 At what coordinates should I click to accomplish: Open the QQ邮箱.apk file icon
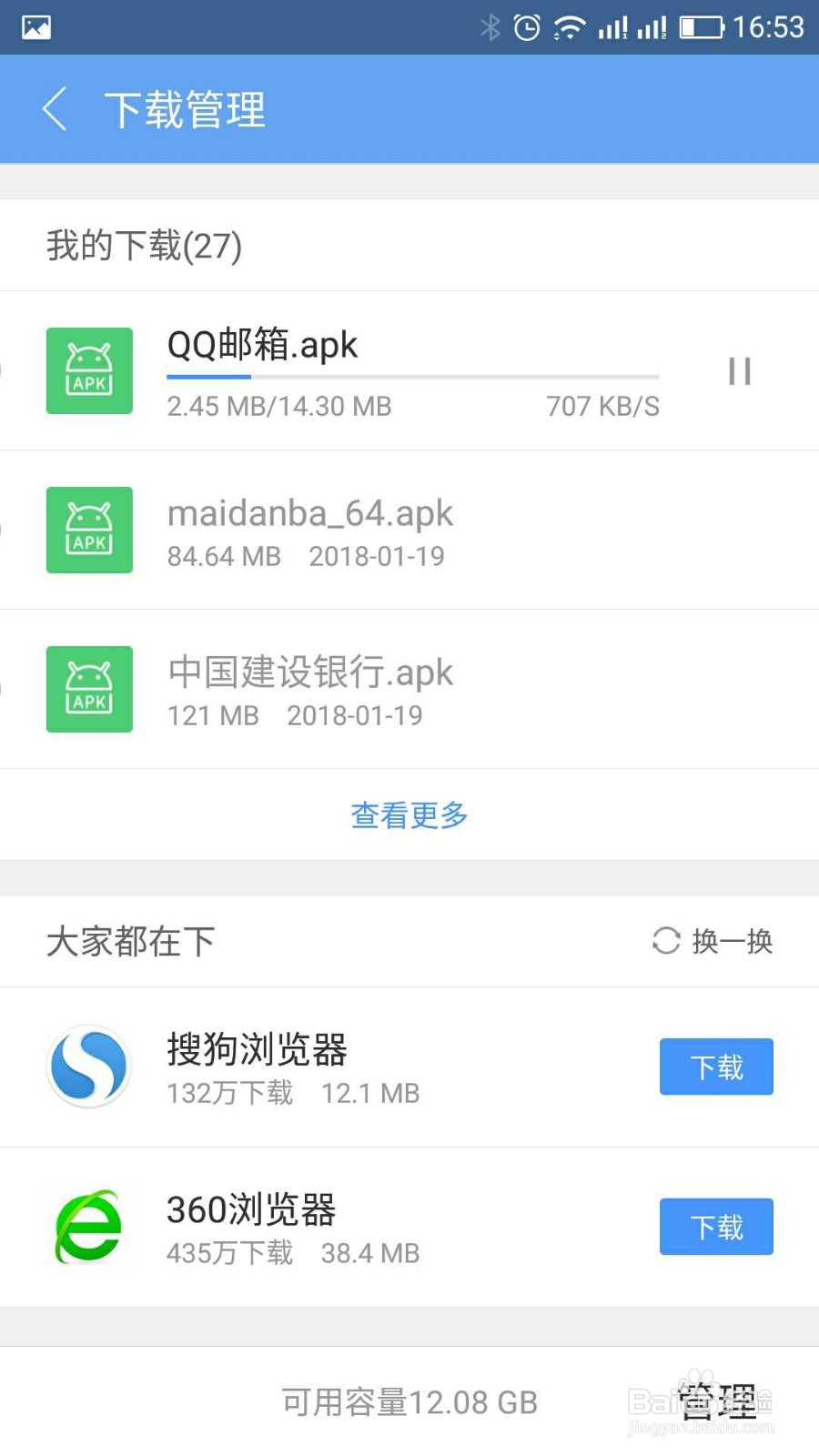tap(88, 370)
